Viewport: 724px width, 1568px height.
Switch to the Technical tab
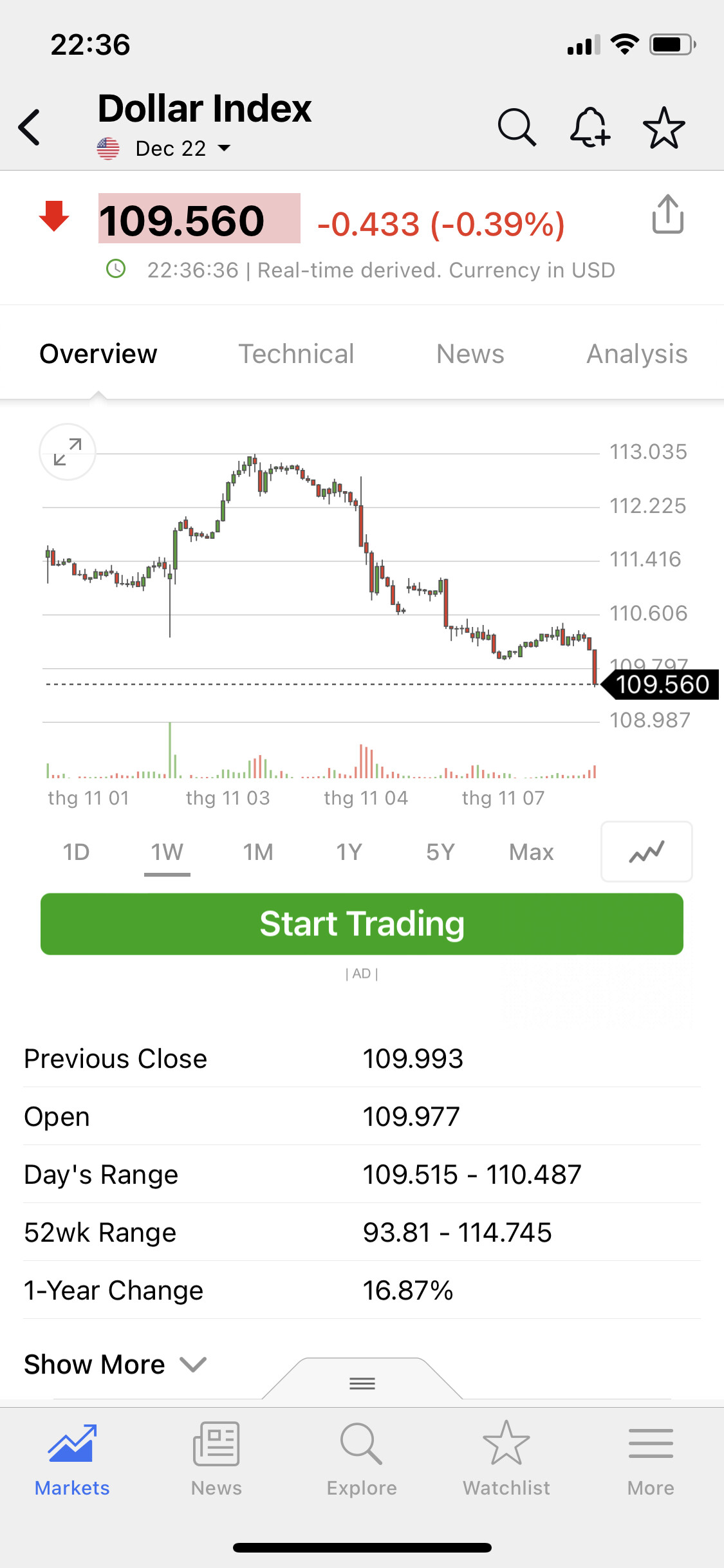296,354
